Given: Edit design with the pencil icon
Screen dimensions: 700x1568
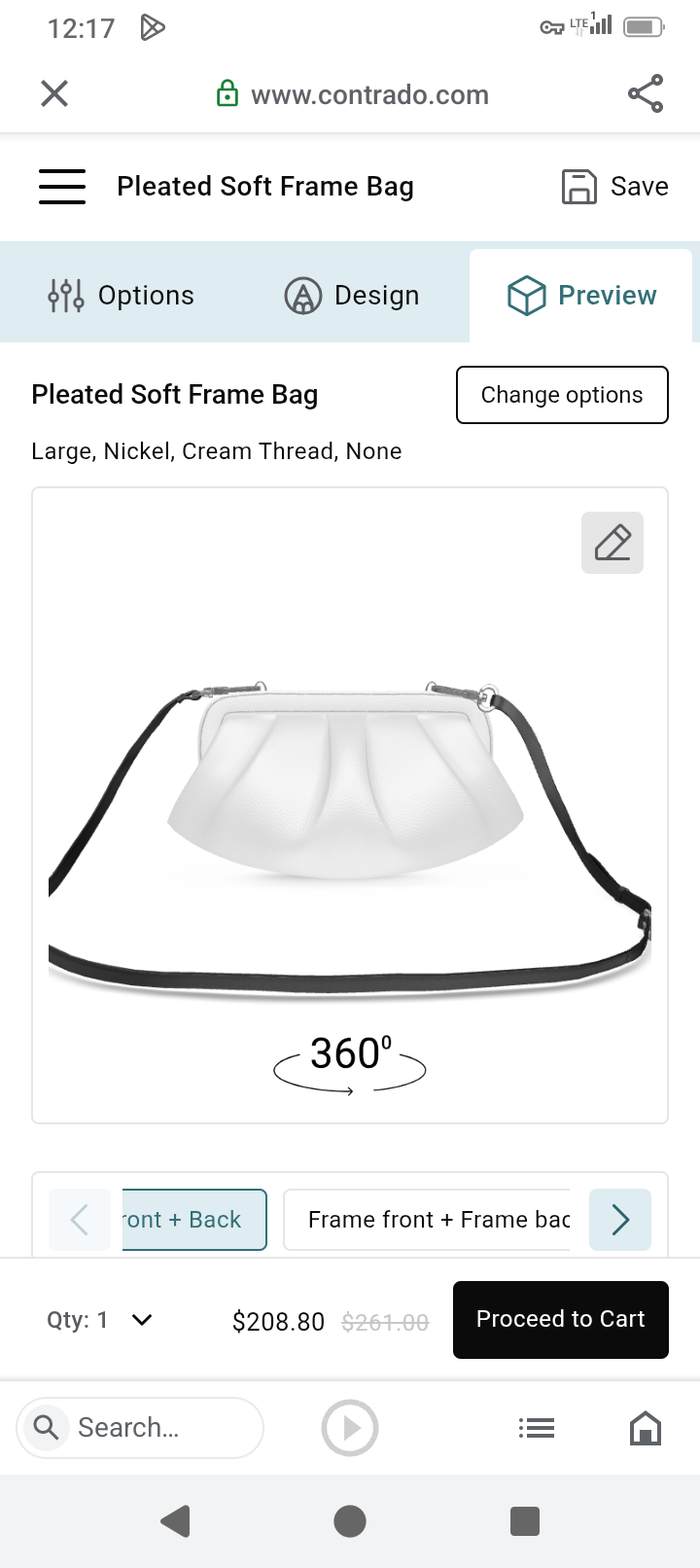Looking at the screenshot, I should point(612,543).
